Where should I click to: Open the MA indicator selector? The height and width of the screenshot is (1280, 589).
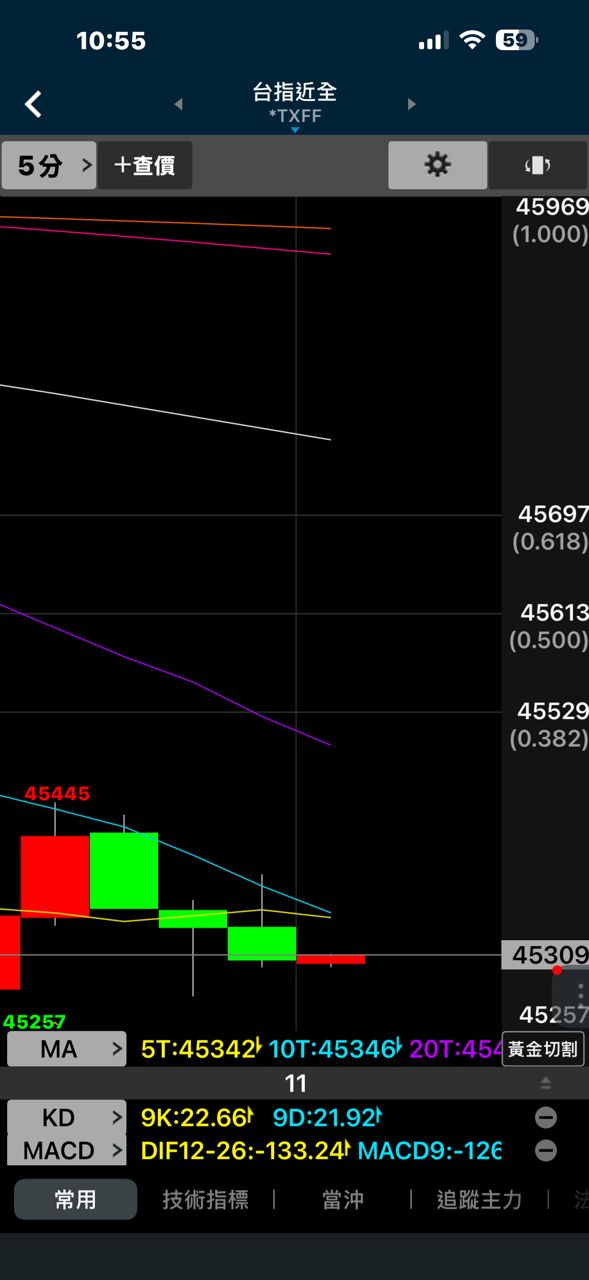(67, 1049)
